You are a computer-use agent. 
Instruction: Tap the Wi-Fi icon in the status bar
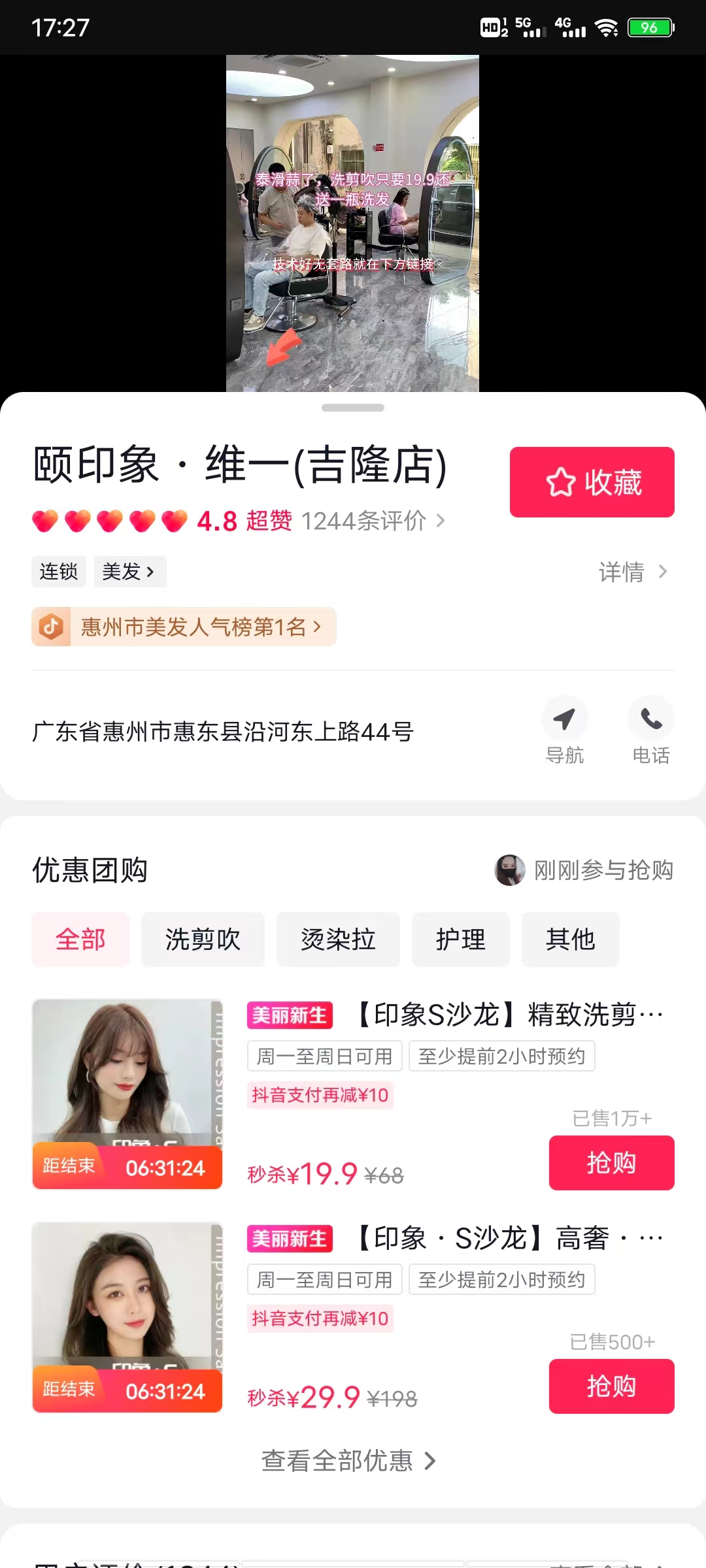pyautogui.click(x=609, y=27)
